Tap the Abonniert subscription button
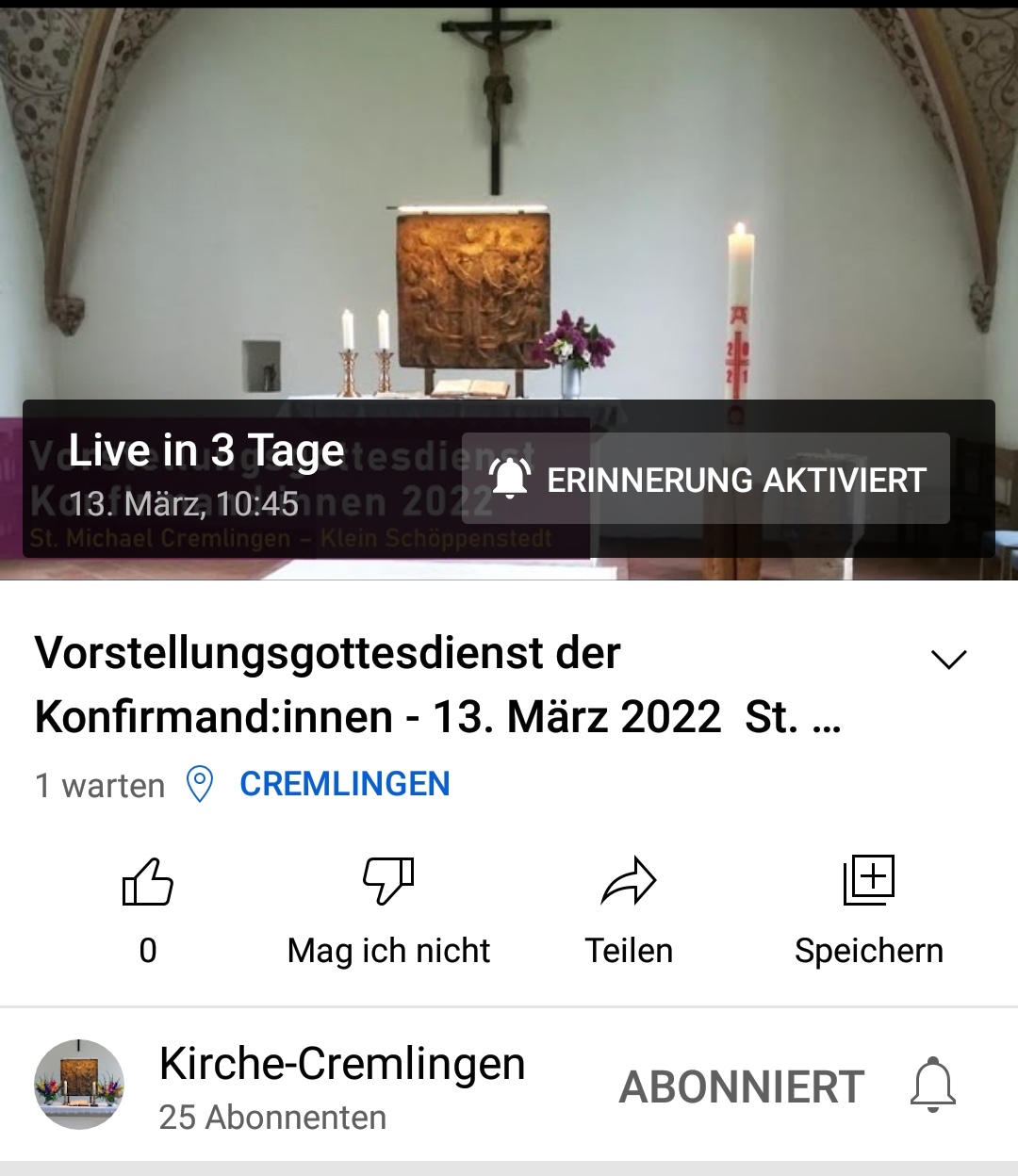Image resolution: width=1018 pixels, height=1176 pixels. 742,1086
